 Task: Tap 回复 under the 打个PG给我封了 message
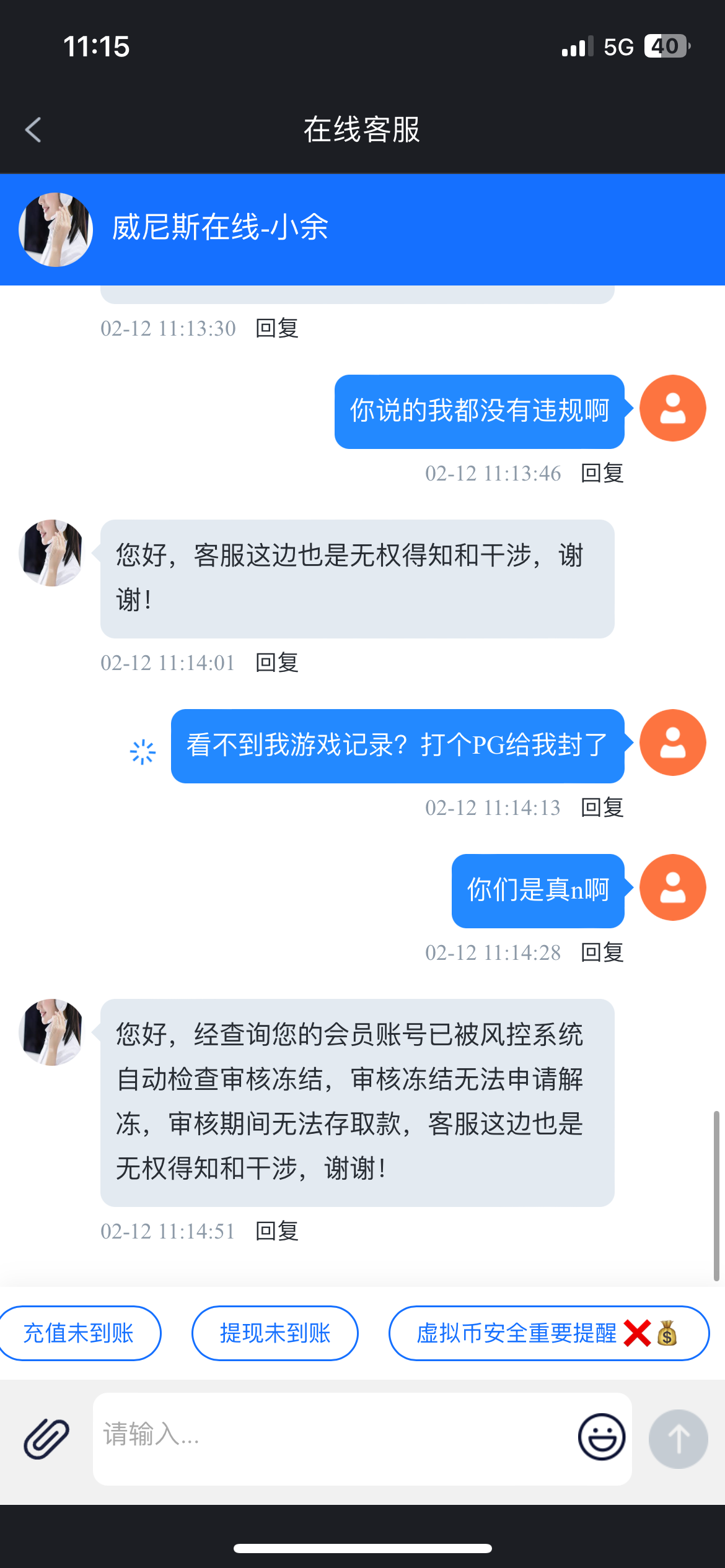point(602,808)
